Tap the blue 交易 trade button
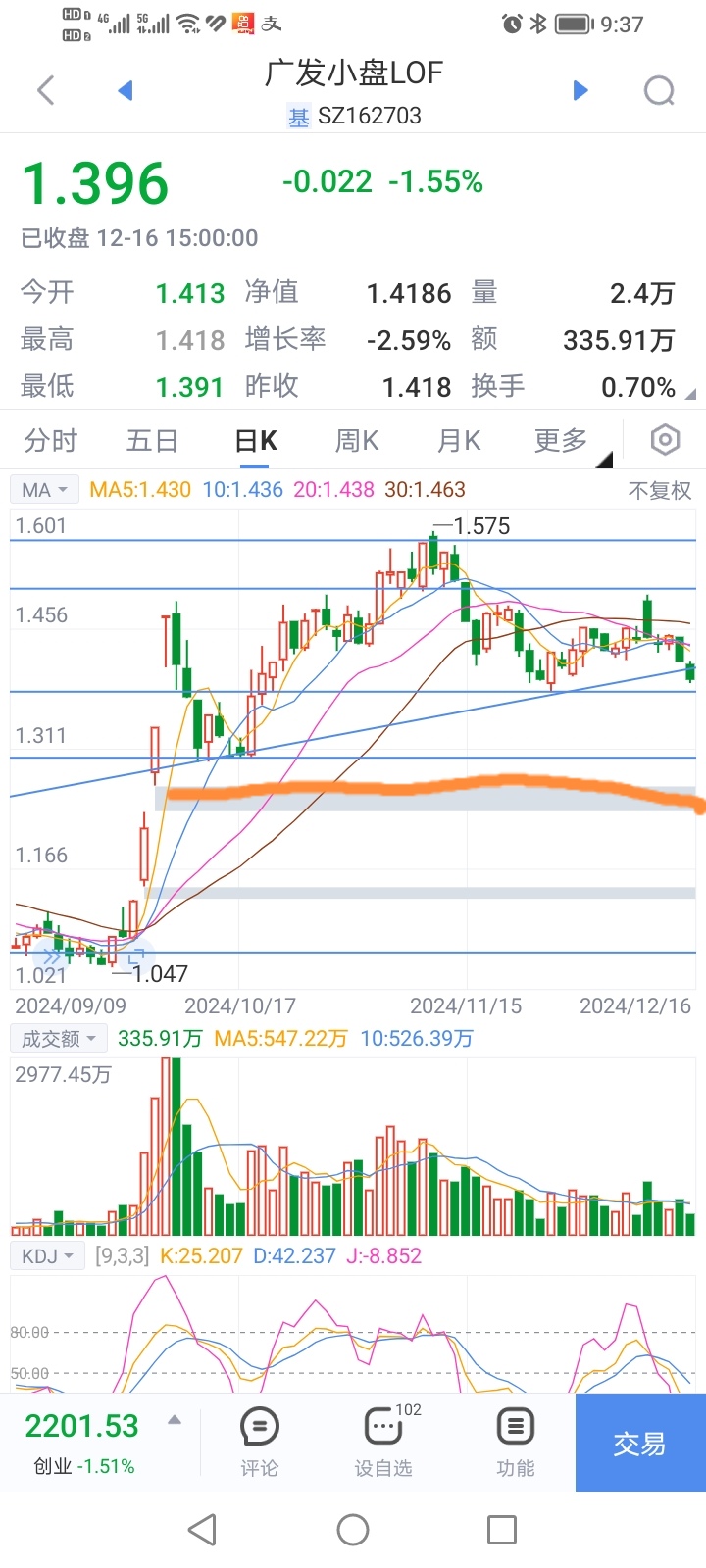 tap(639, 1443)
